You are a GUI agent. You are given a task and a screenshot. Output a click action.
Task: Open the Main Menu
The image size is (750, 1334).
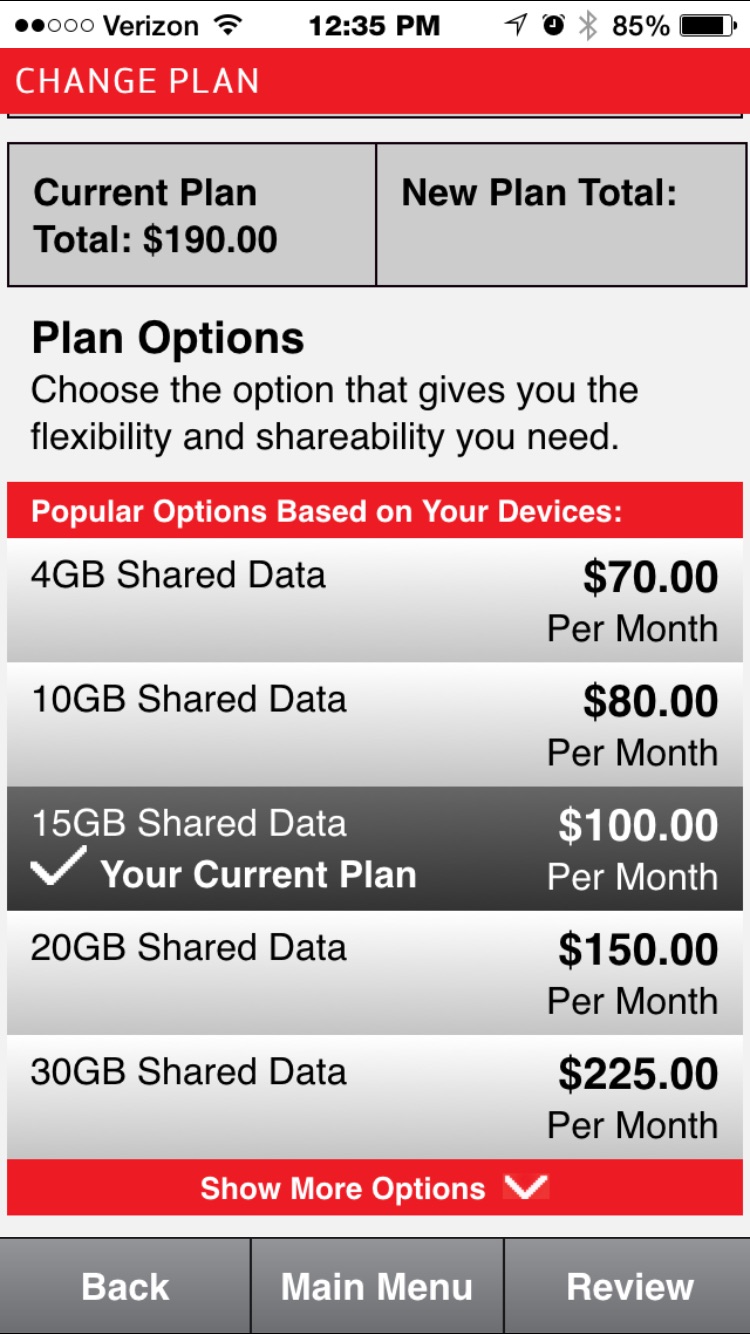click(377, 1286)
